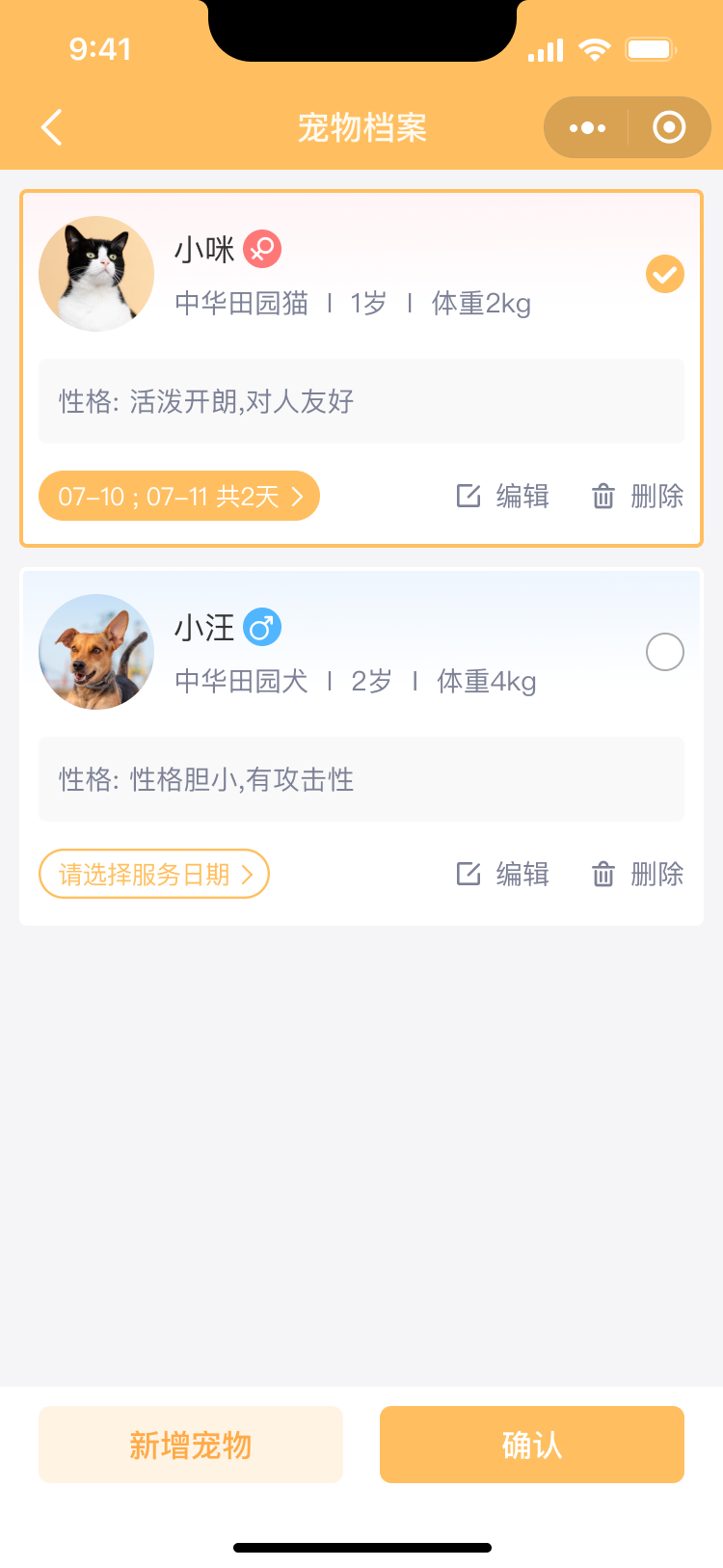Deselect the checked pet 小咪
Screen dimensions: 723x1568
[x=664, y=275]
